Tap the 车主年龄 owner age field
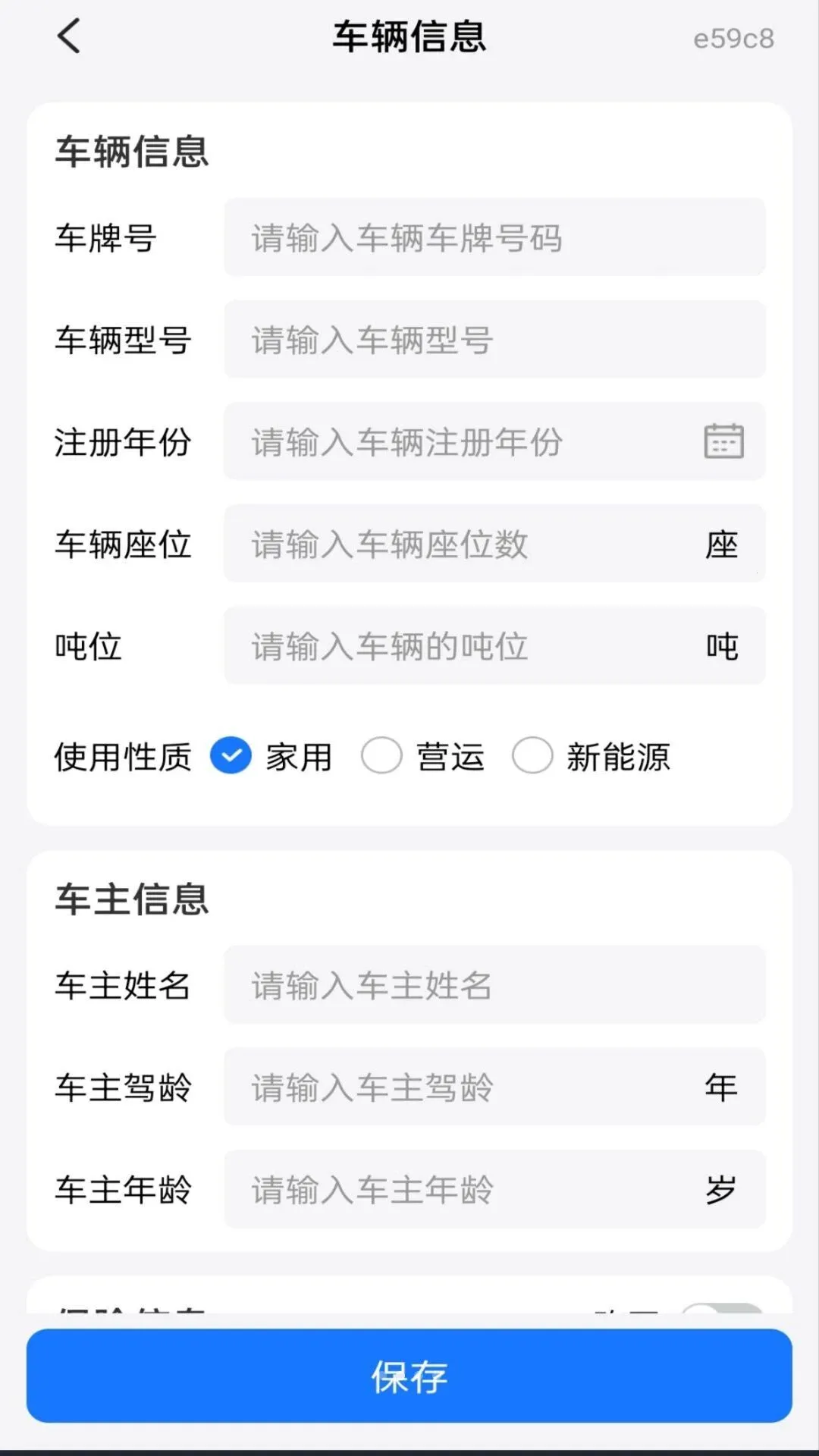 point(494,1189)
